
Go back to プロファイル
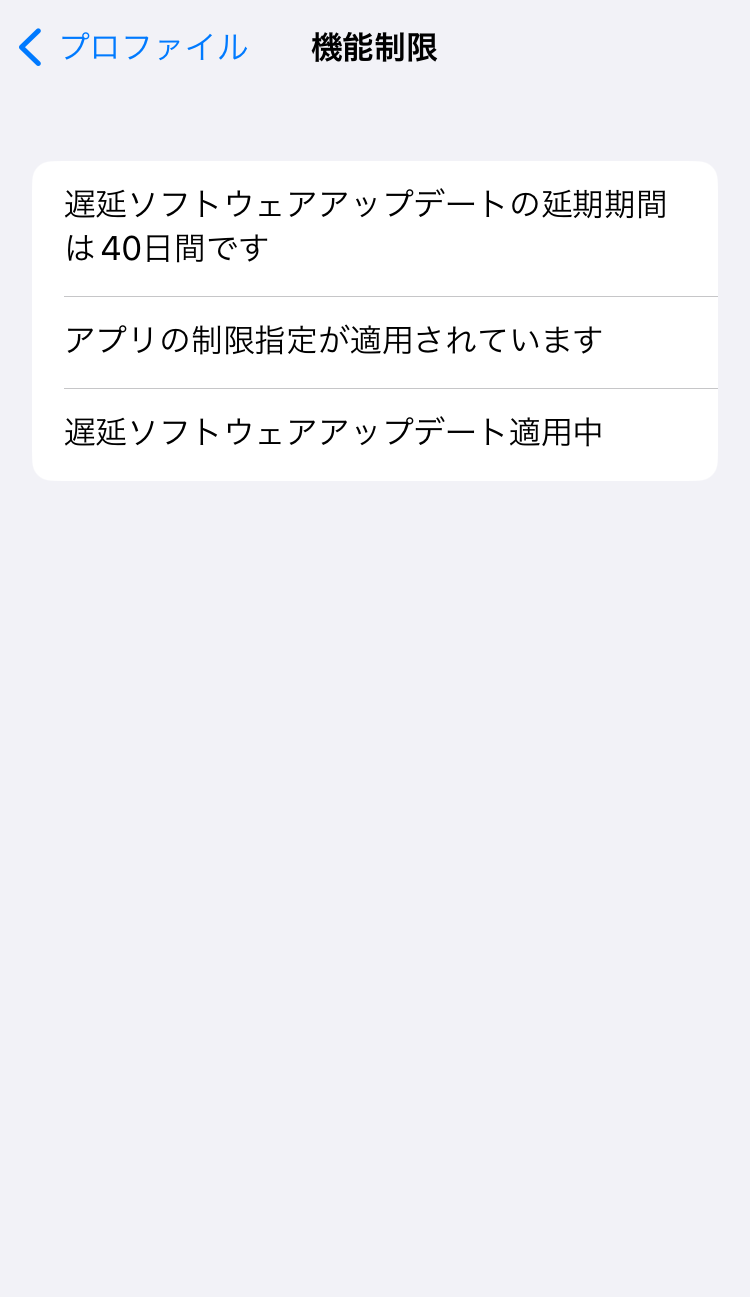coord(133,47)
